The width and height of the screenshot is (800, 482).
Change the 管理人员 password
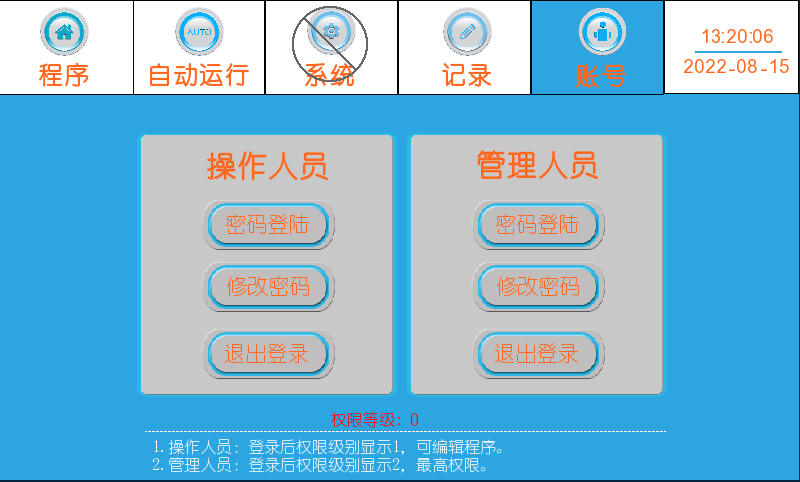click(x=538, y=288)
